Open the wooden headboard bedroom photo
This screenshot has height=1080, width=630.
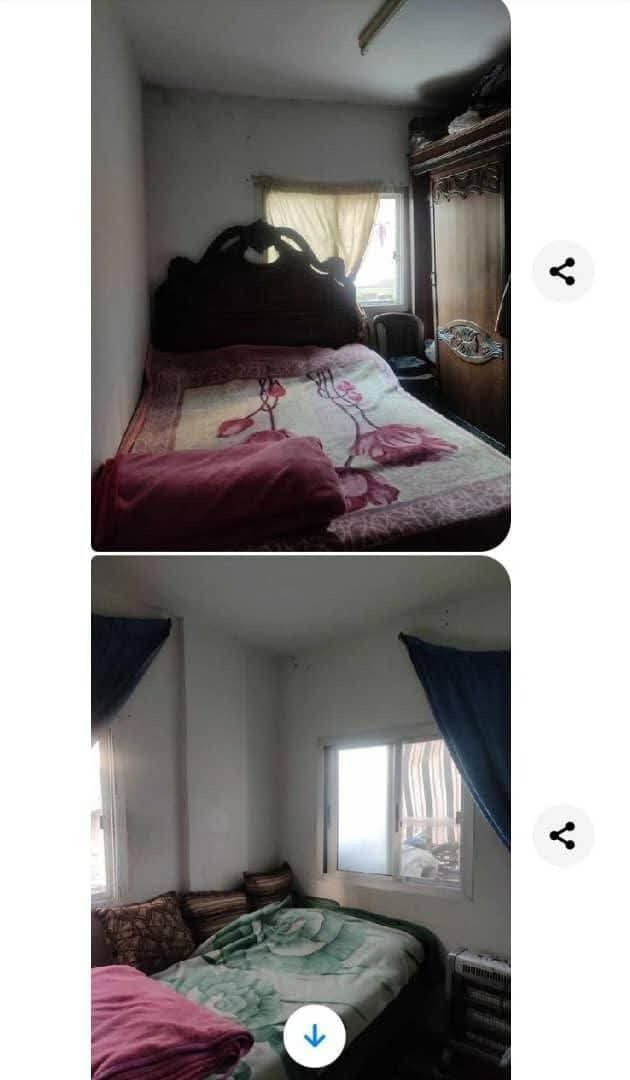click(x=300, y=275)
